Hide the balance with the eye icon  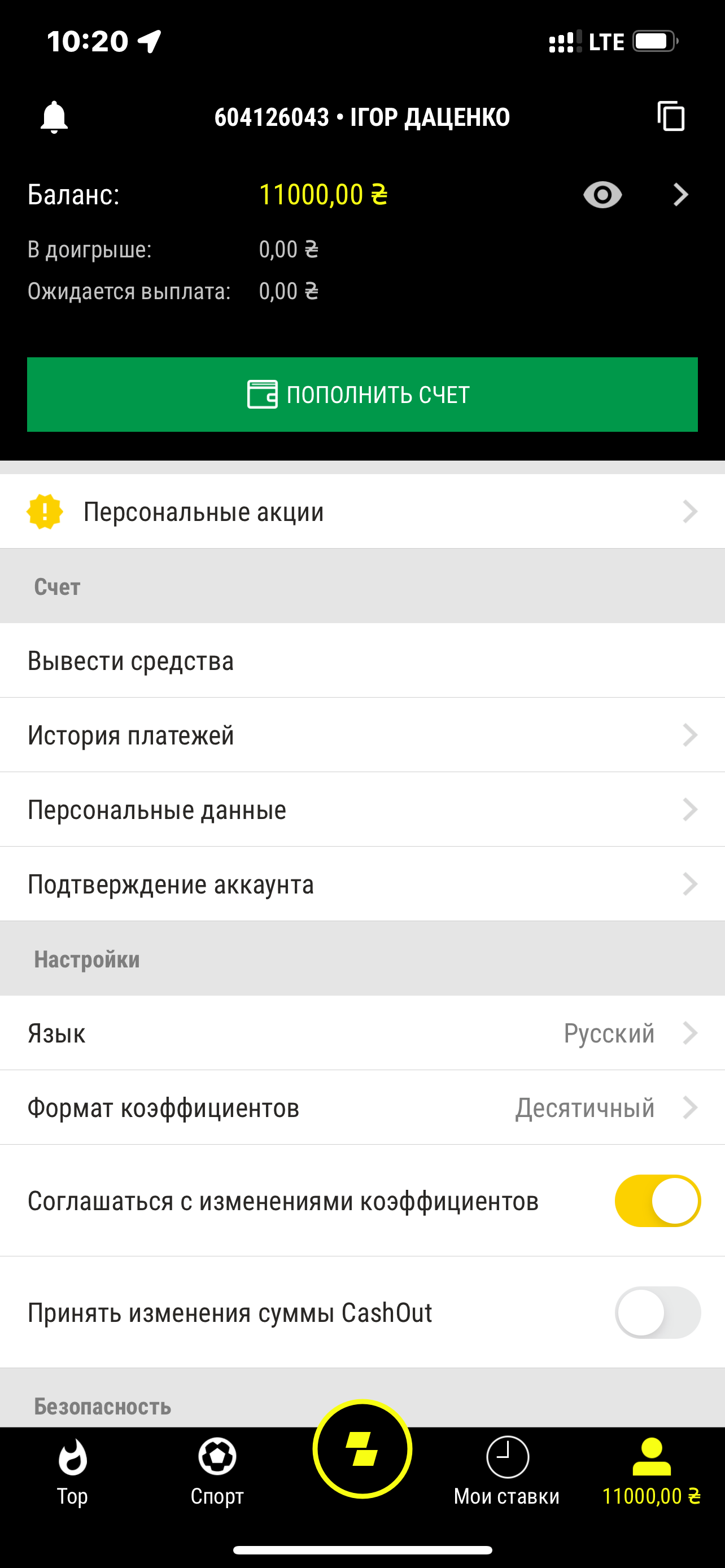(x=602, y=195)
